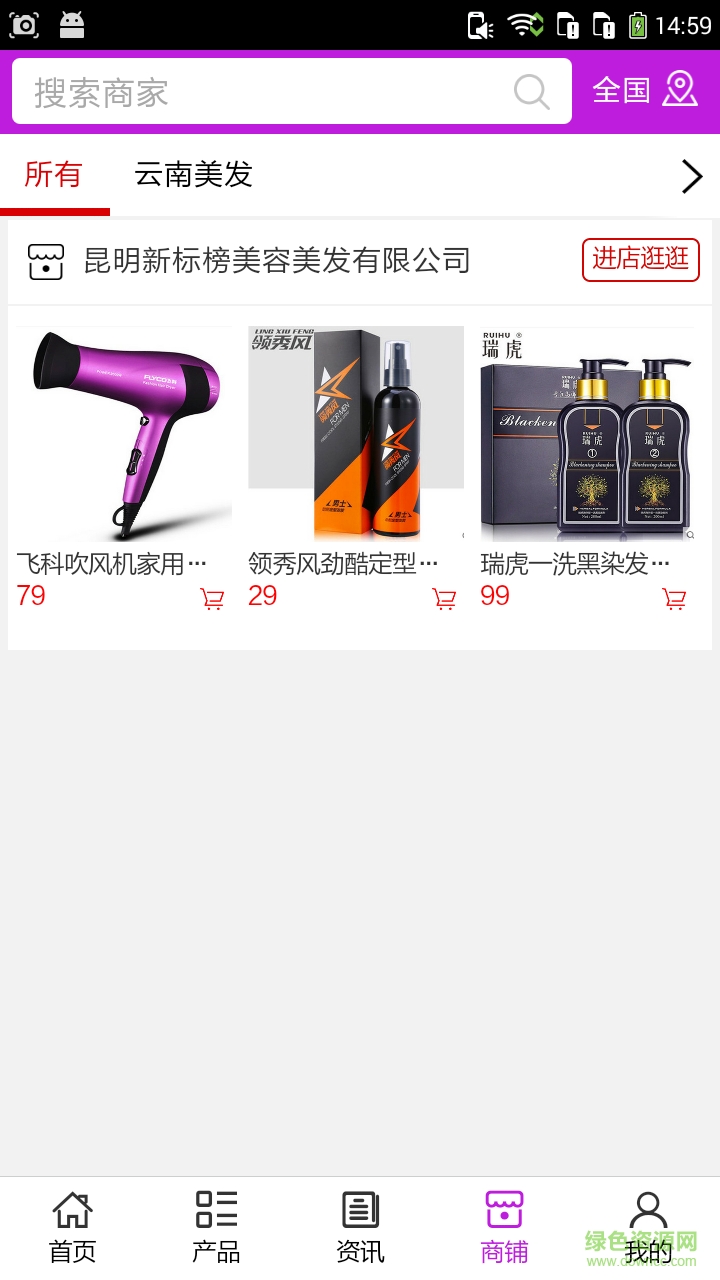Open the 我的 profile tab
The height and width of the screenshot is (1280, 720).
648,1227
